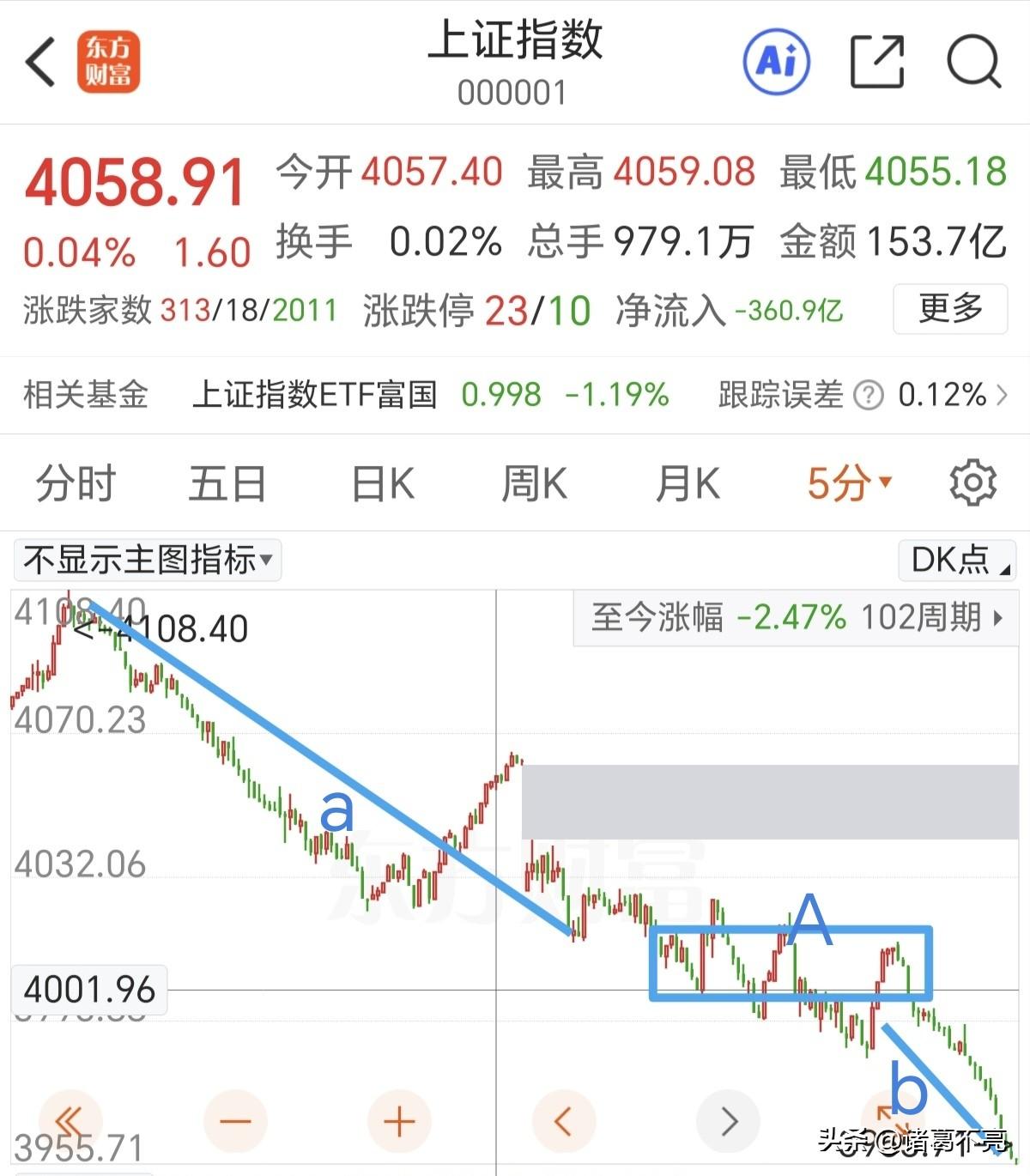Tap the share icon beside the AI button
Viewport: 1030px width, 1176px height.
(877, 63)
